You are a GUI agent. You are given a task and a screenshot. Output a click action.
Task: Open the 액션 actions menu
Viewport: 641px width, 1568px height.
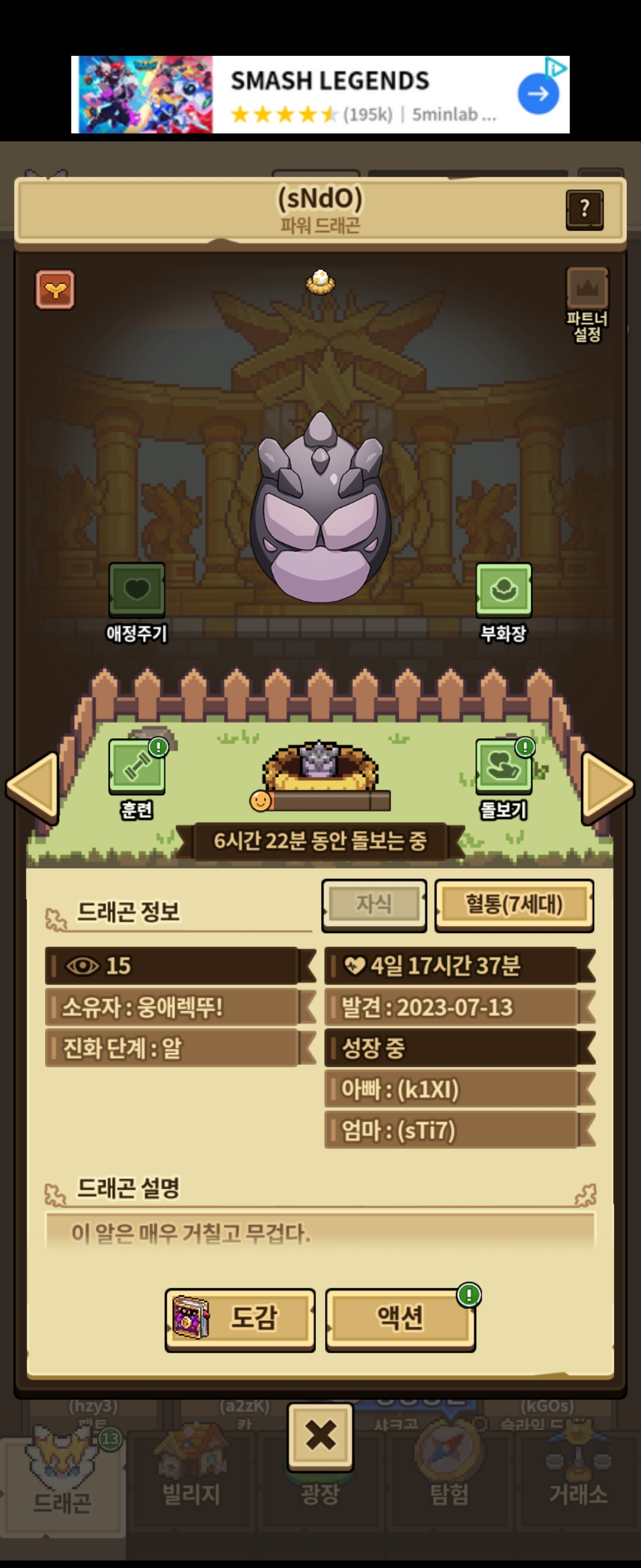[400, 1318]
